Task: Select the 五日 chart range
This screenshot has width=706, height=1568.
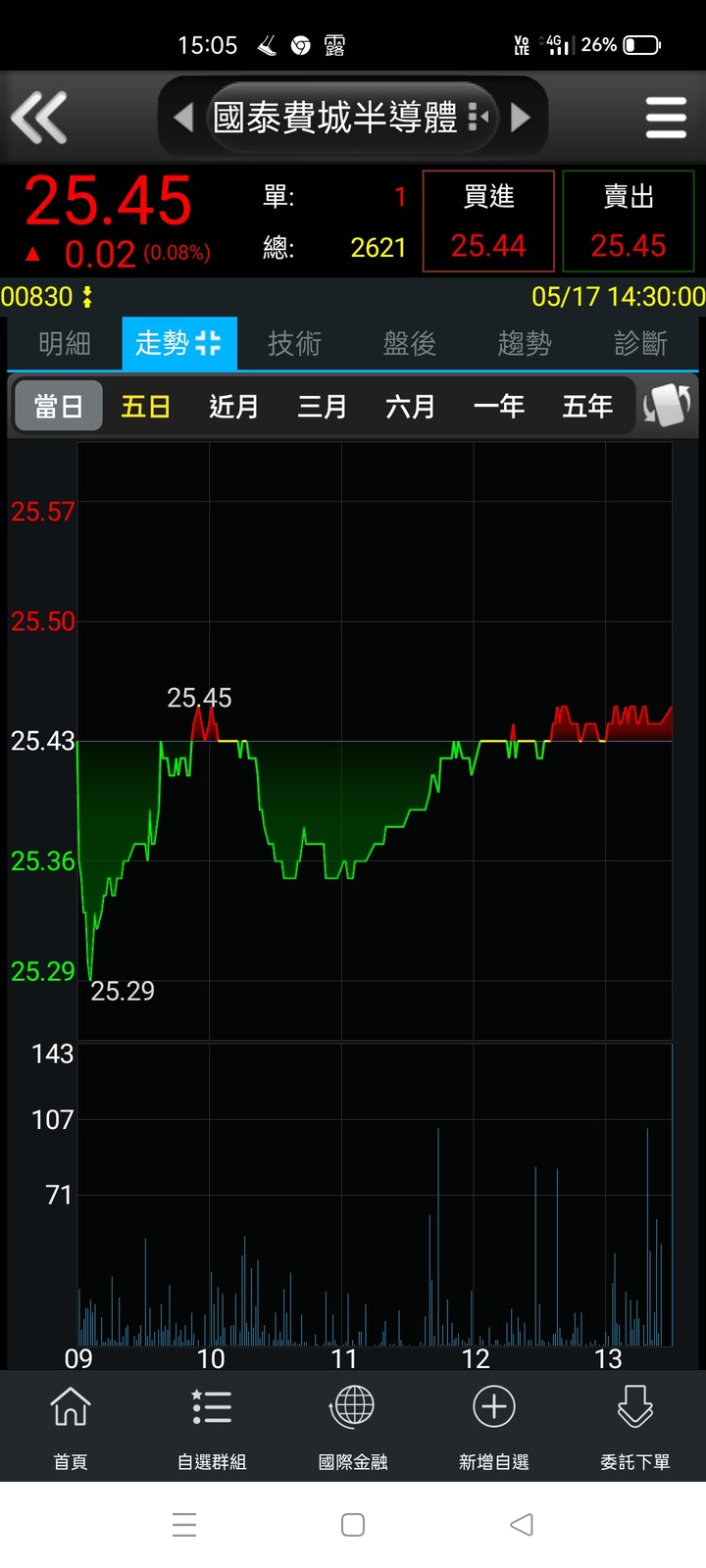Action: click(x=146, y=406)
